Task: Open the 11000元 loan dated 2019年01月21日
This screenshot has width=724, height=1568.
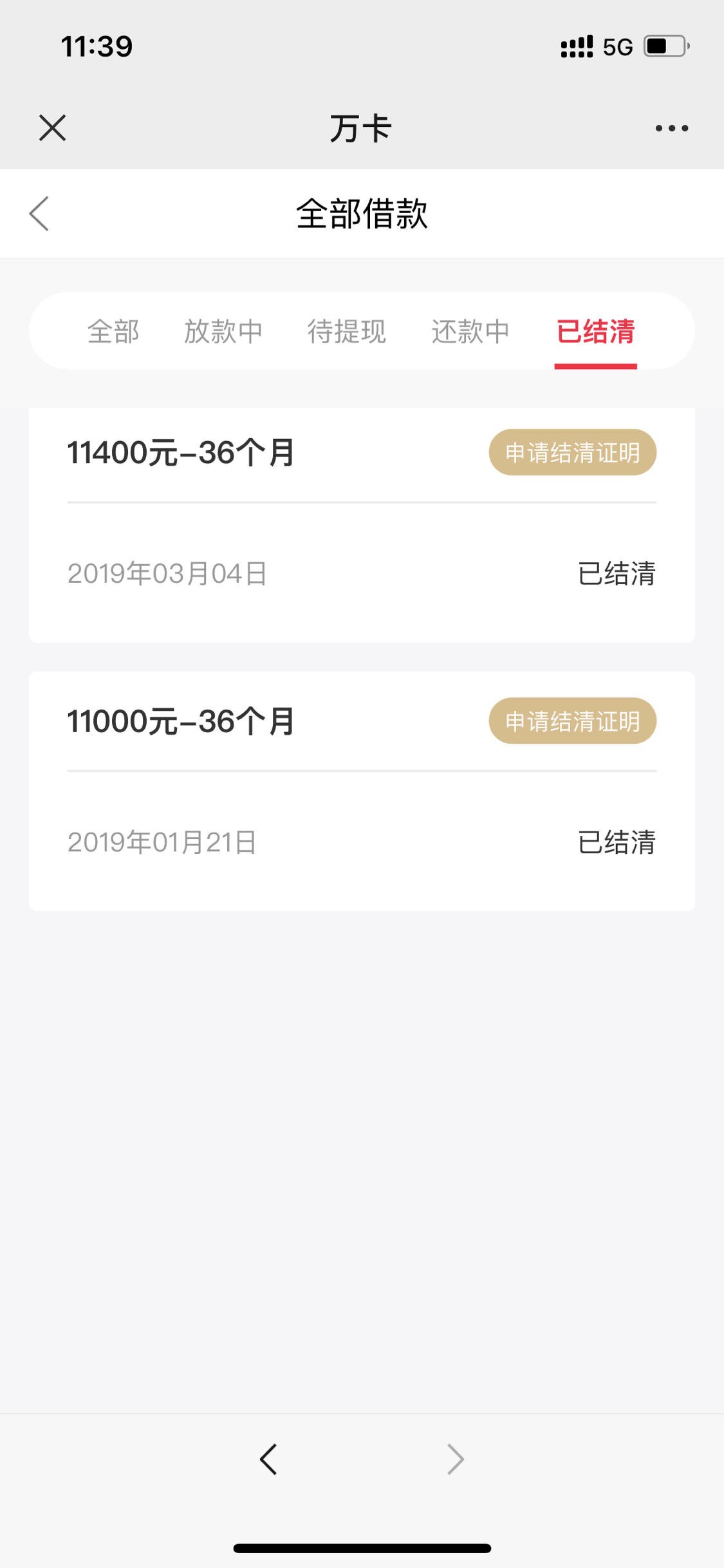Action: click(362, 791)
